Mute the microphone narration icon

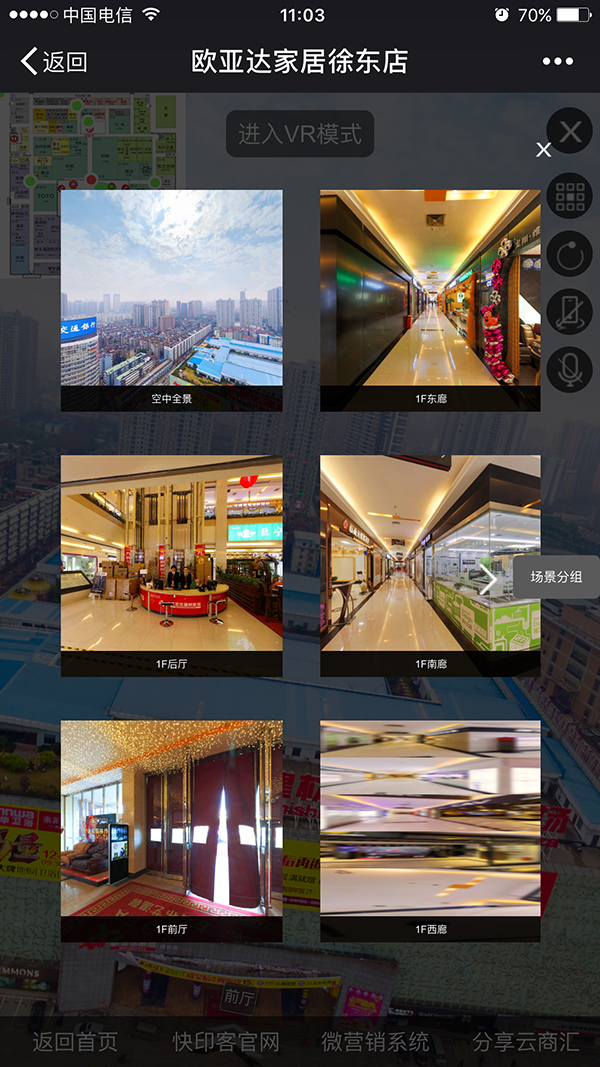pyautogui.click(x=570, y=370)
